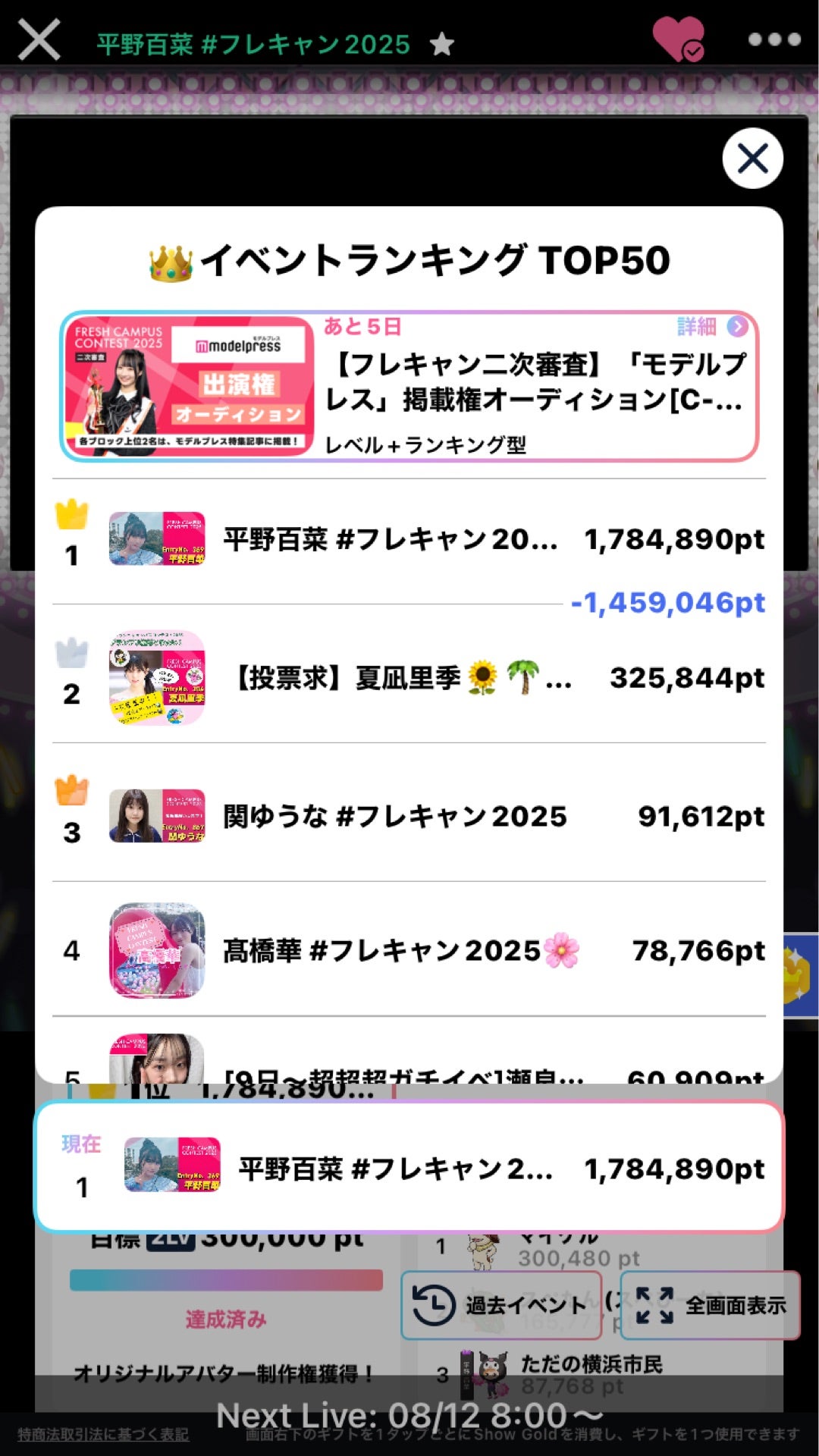This screenshot has width=819, height=1456.
Task: Close the live room with the top X
Action: pos(39,39)
